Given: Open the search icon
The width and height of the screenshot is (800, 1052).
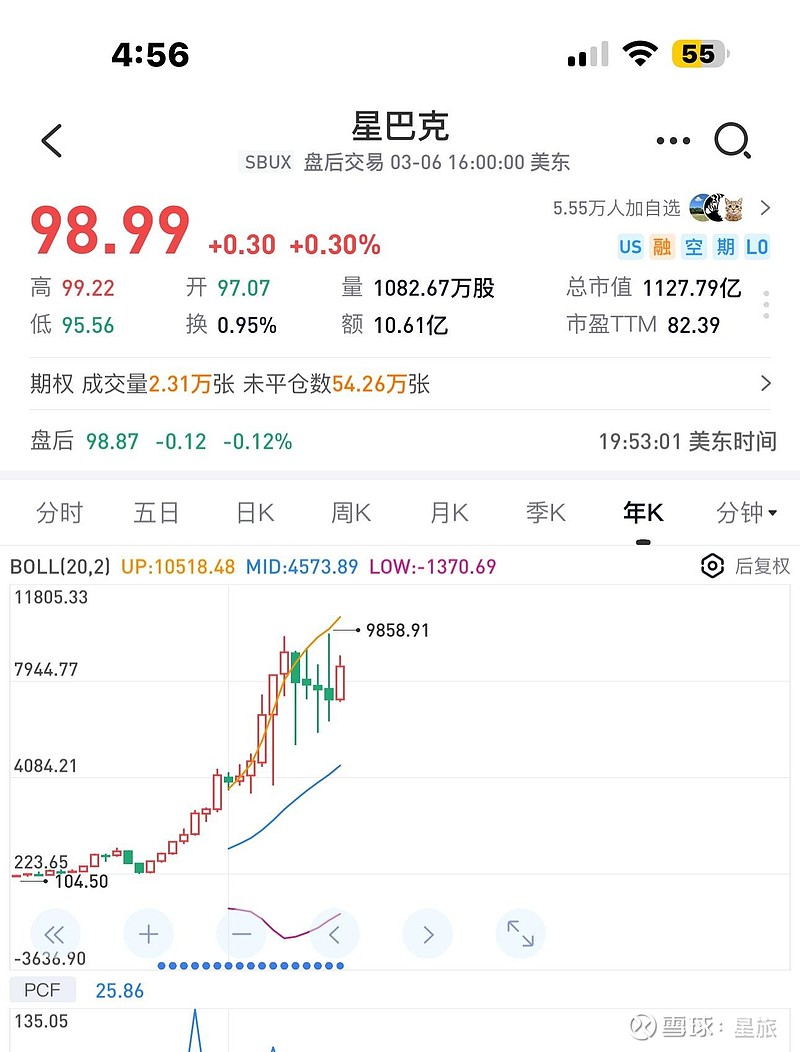Looking at the screenshot, I should coord(735,141).
